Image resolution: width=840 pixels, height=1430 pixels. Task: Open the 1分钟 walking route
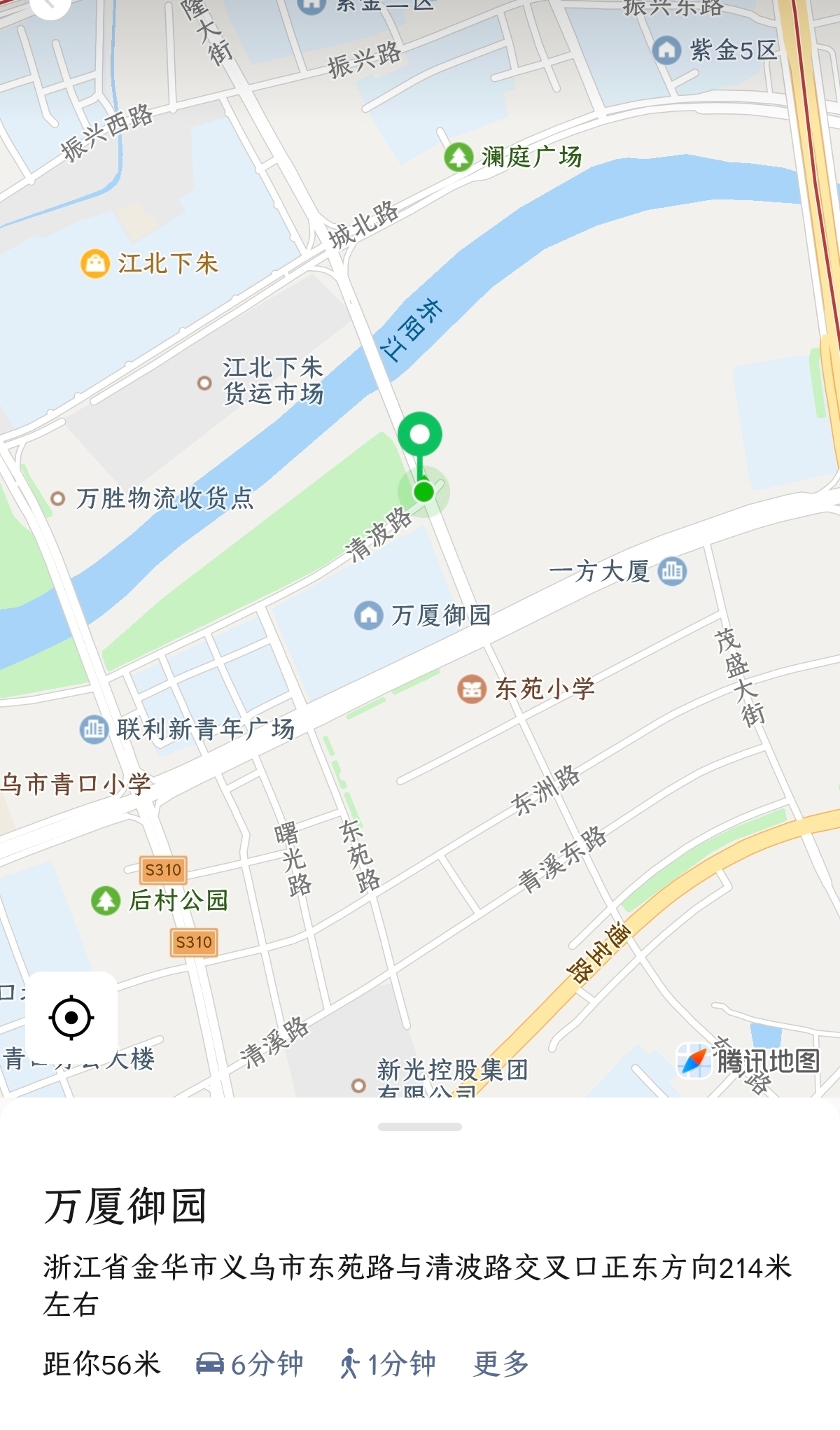pyautogui.click(x=388, y=1364)
